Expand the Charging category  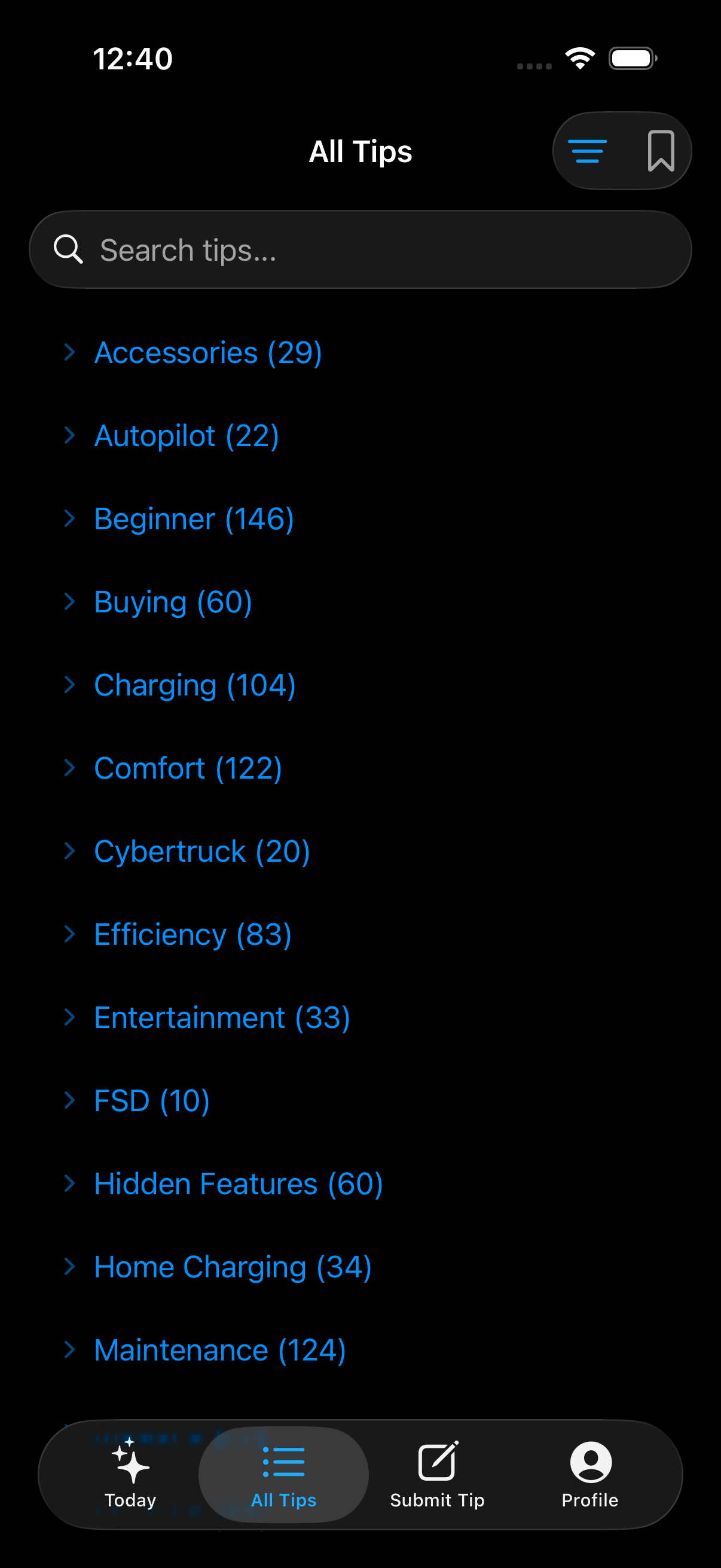[x=194, y=685]
